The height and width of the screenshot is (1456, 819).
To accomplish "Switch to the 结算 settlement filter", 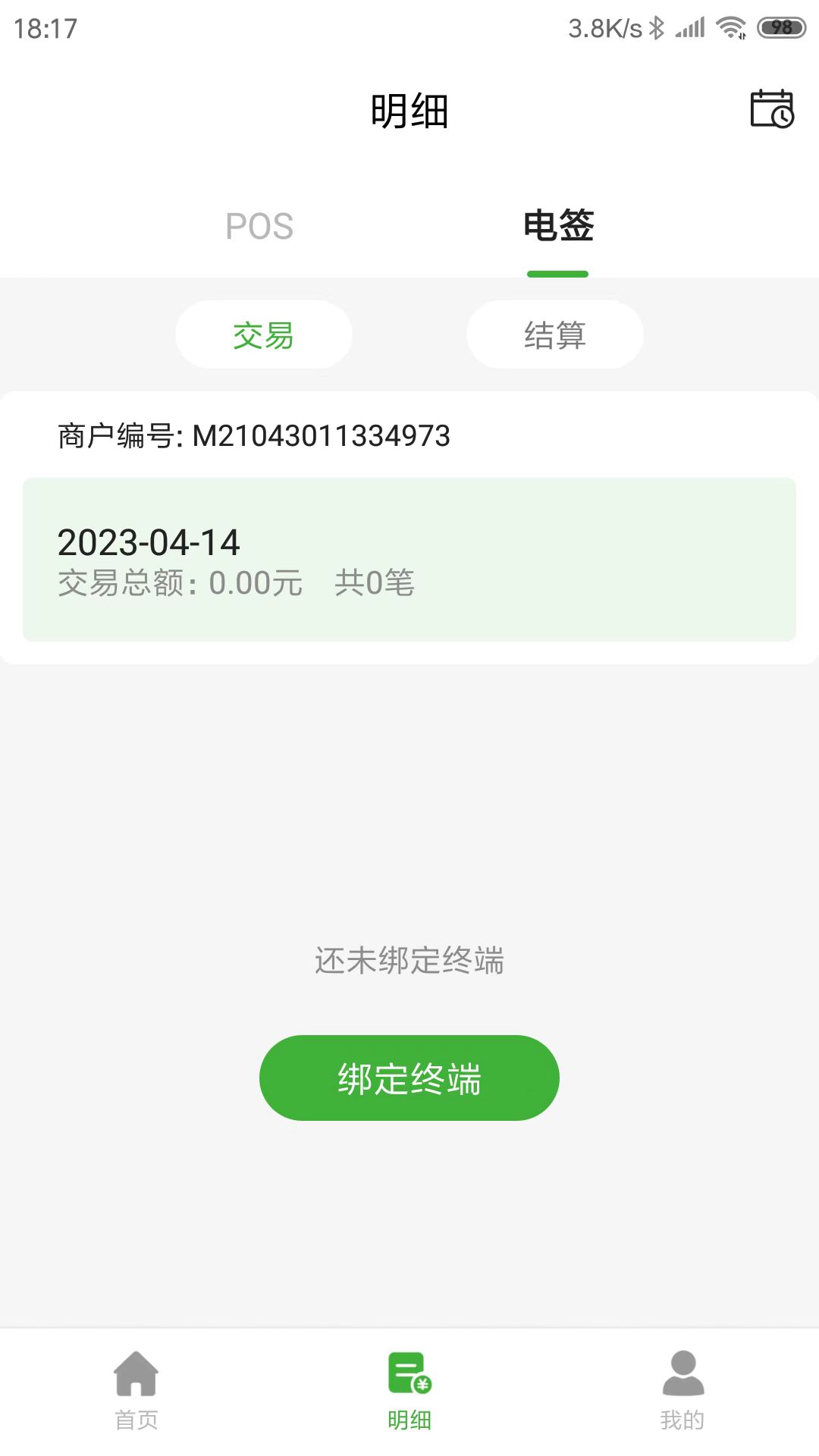I will [x=554, y=334].
